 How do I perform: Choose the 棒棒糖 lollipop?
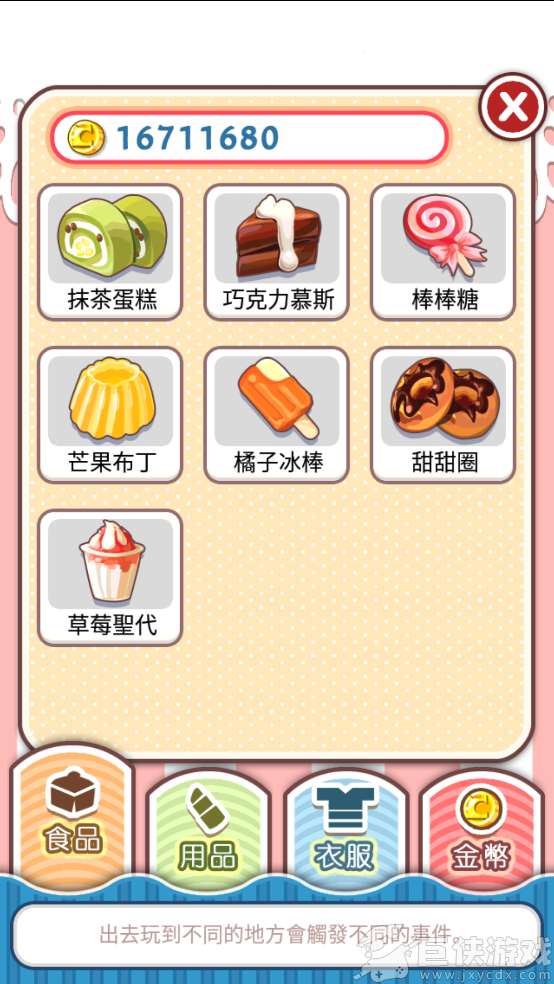point(443,252)
